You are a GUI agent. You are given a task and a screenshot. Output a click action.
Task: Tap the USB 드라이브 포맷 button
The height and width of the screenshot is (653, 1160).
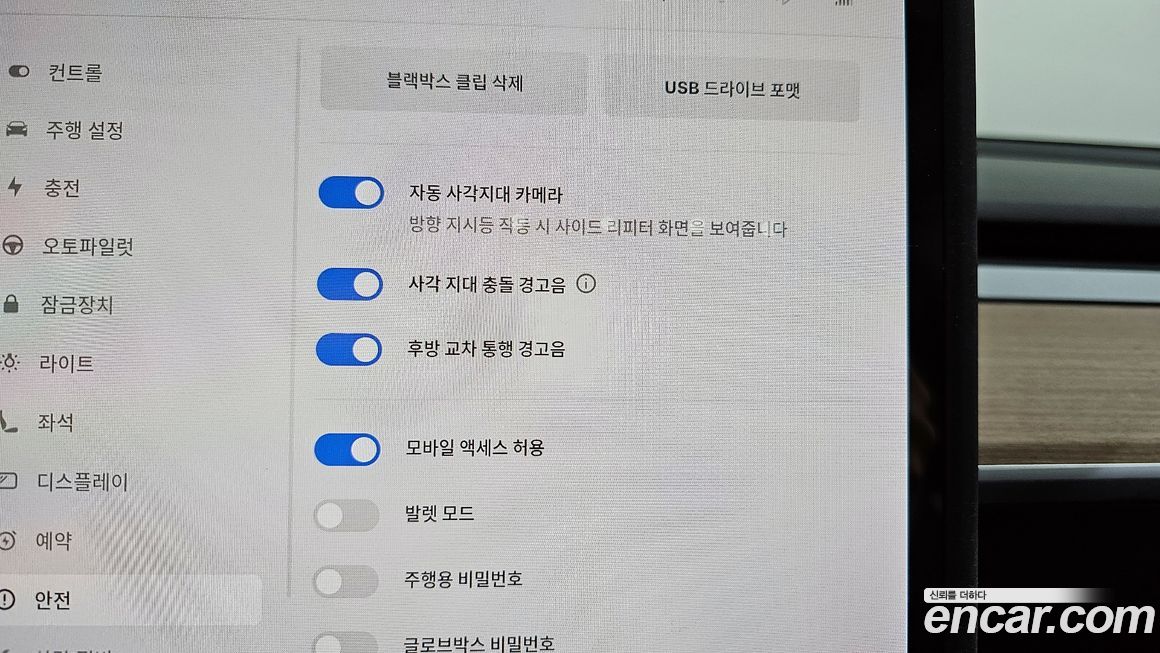click(x=732, y=89)
